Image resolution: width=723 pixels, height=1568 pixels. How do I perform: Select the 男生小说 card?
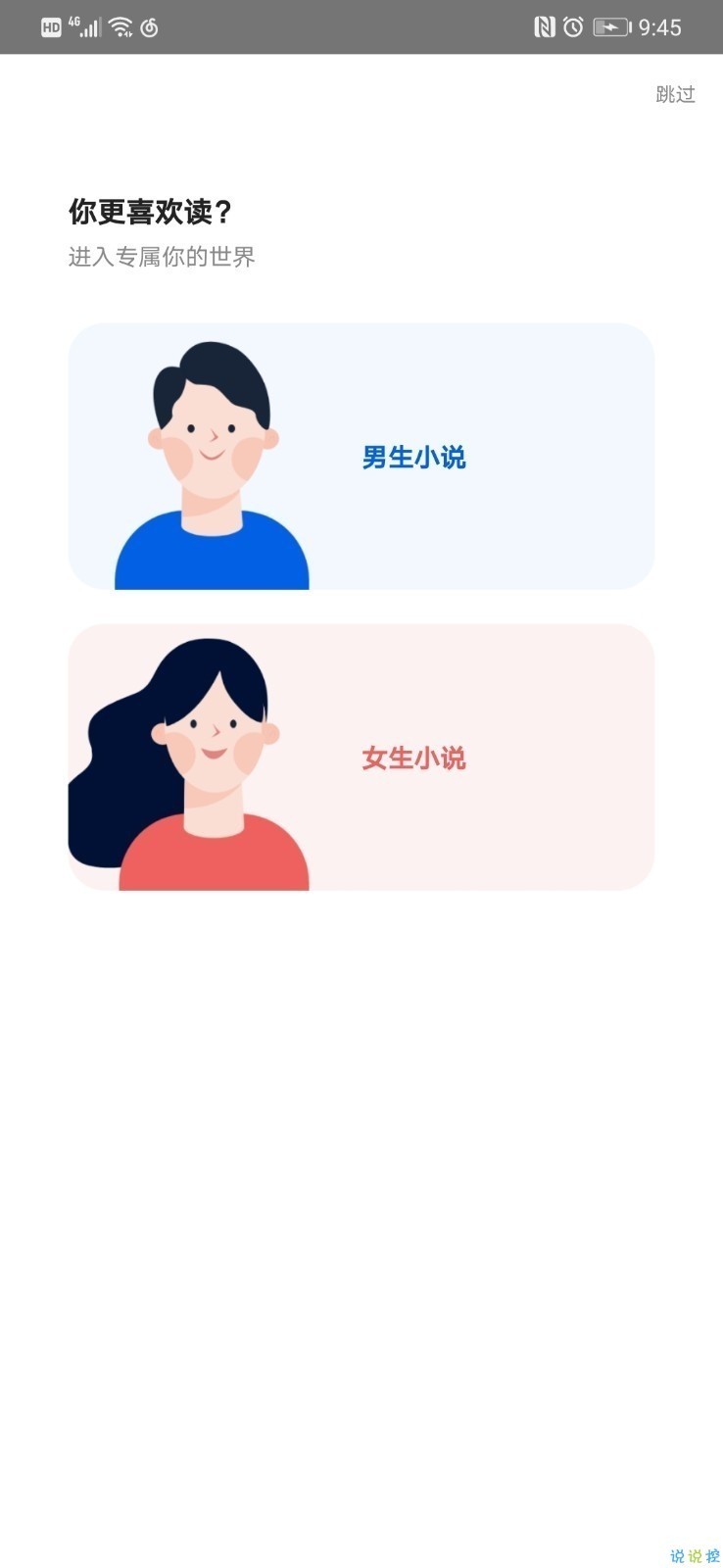tap(361, 457)
